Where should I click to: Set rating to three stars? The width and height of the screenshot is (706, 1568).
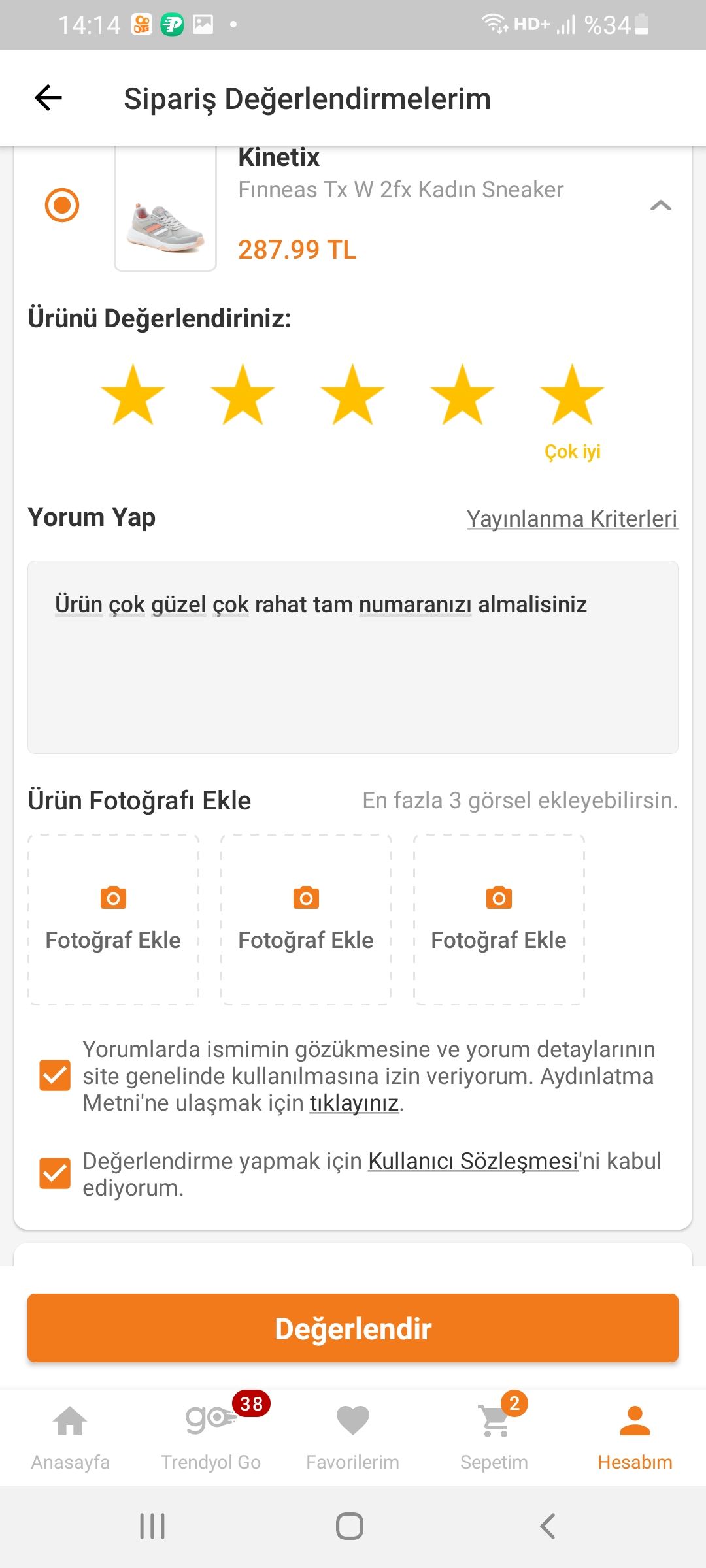point(352,395)
